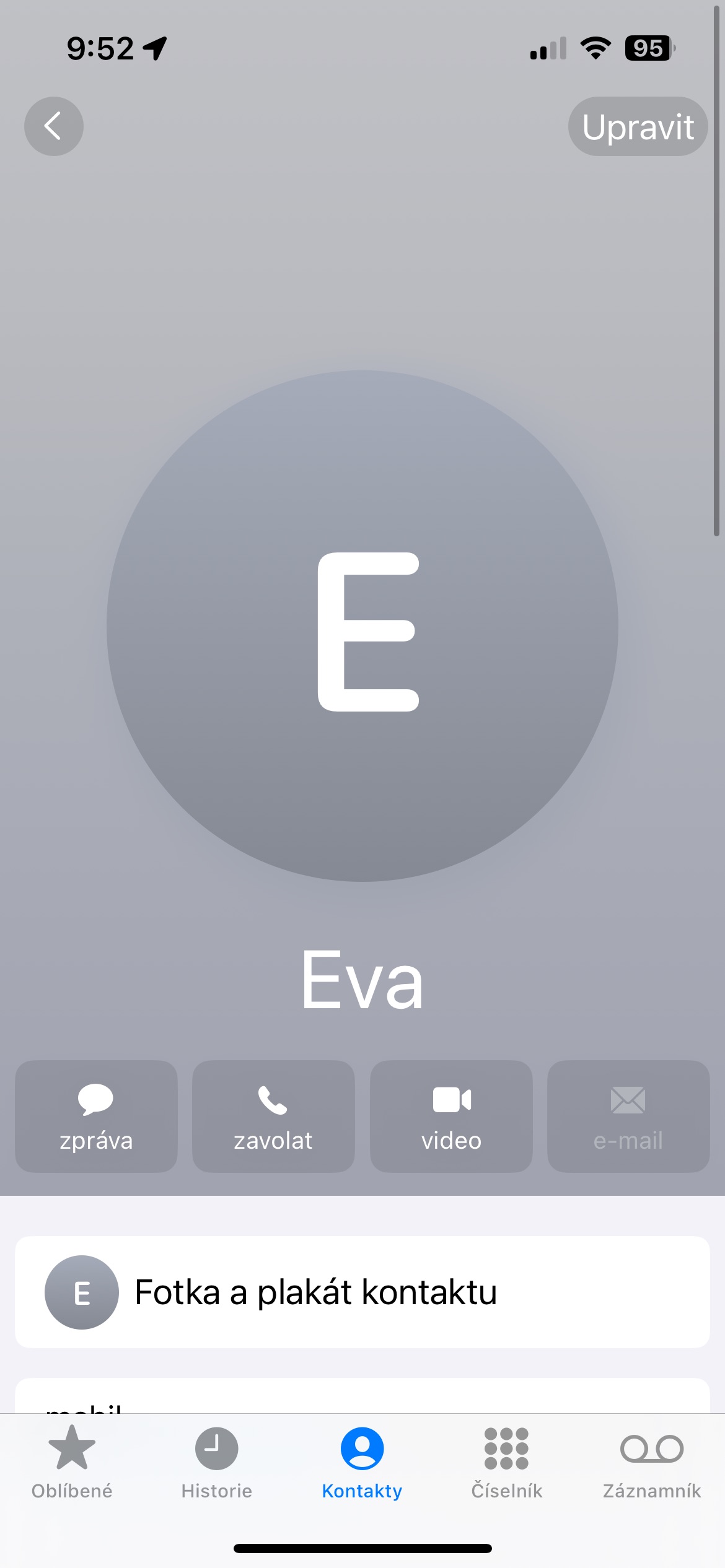This screenshot has width=725, height=1568.
Task: Select the Kontakty tab
Action: pyautogui.click(x=362, y=1461)
